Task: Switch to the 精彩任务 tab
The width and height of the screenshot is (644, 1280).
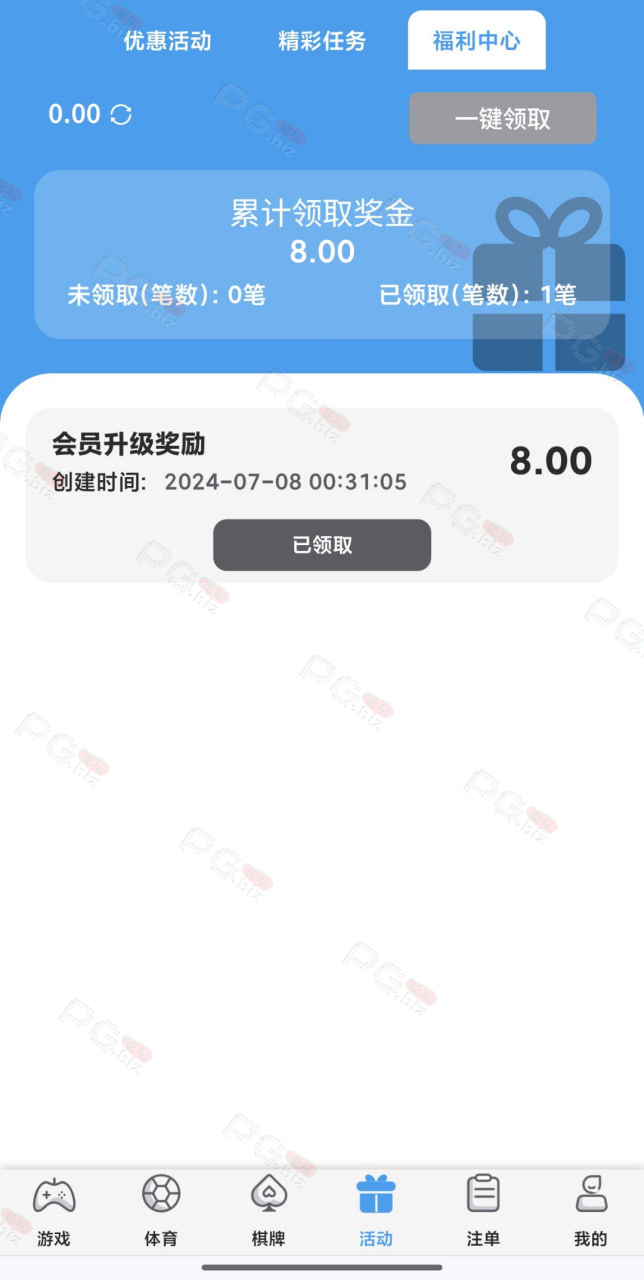Action: [x=322, y=41]
